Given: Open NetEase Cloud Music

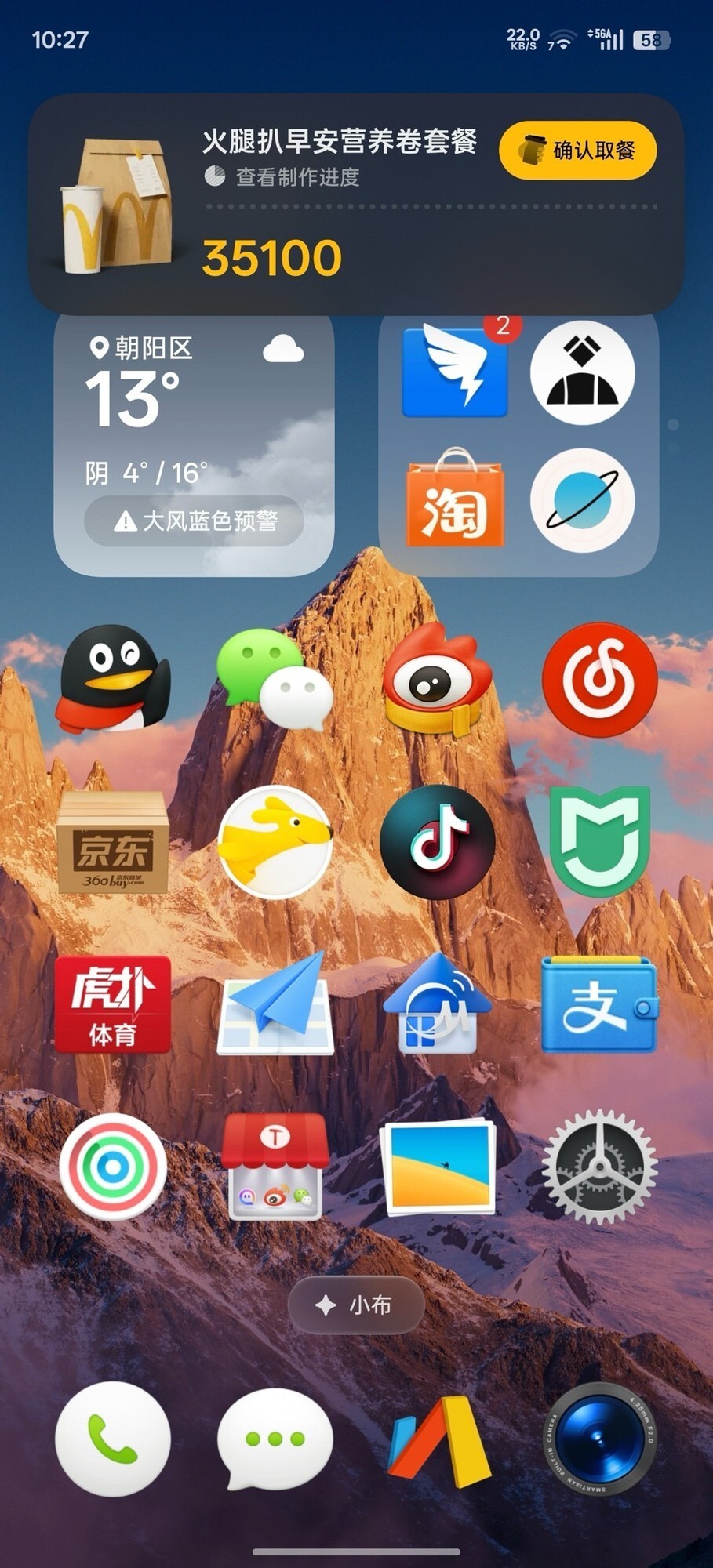Looking at the screenshot, I should pos(599,681).
